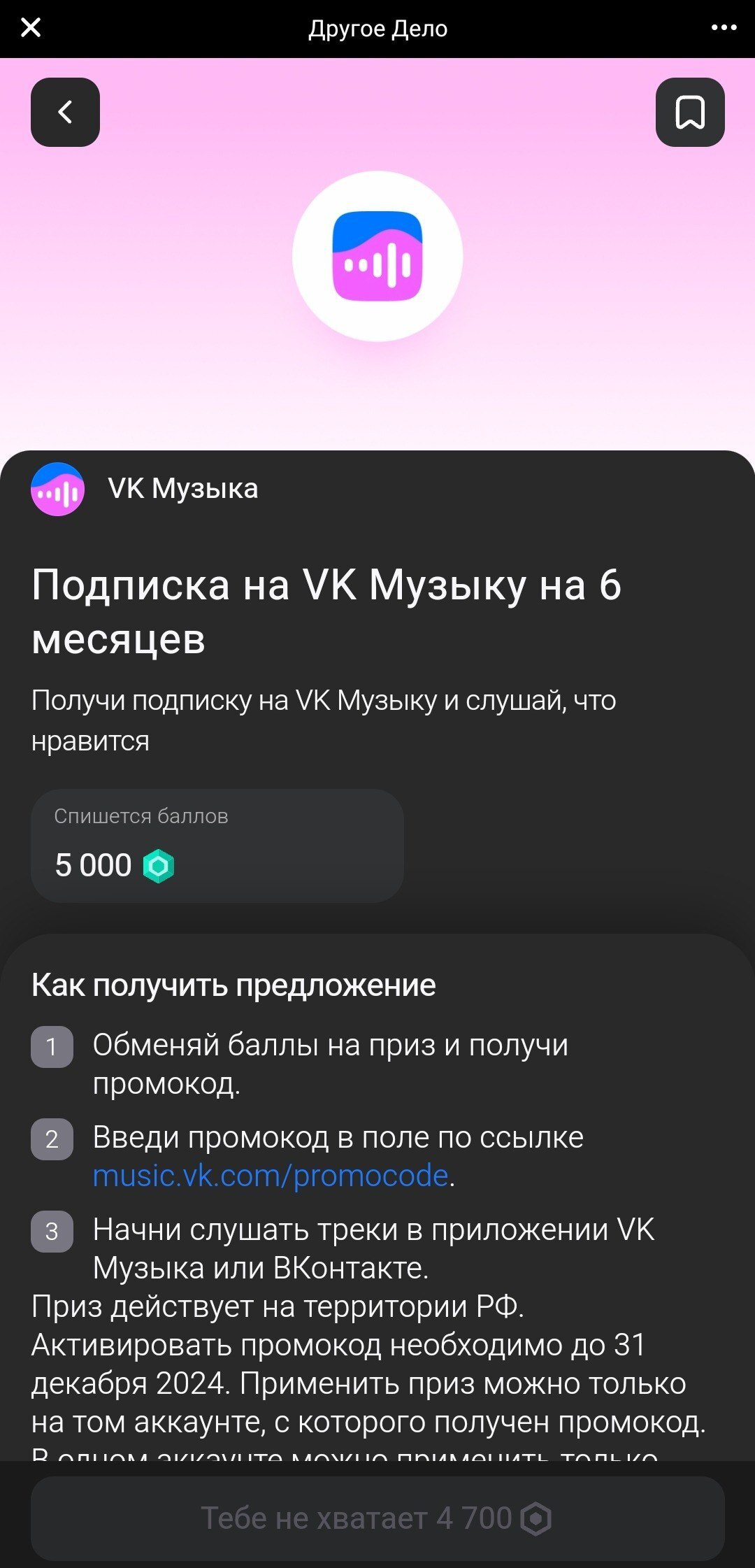Screen dimensions: 755x1568
Task: Open the three-dot overflow menu
Action: pos(724,28)
